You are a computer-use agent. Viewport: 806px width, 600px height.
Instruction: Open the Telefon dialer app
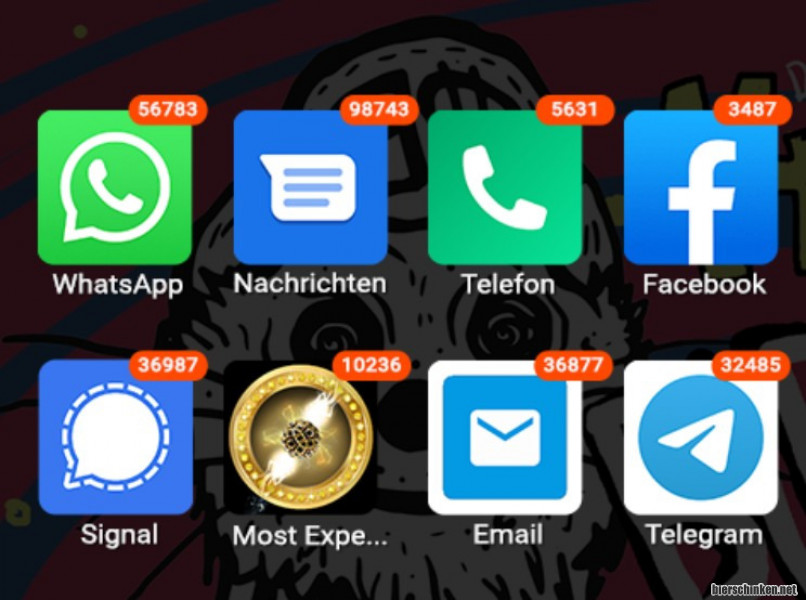(505, 187)
